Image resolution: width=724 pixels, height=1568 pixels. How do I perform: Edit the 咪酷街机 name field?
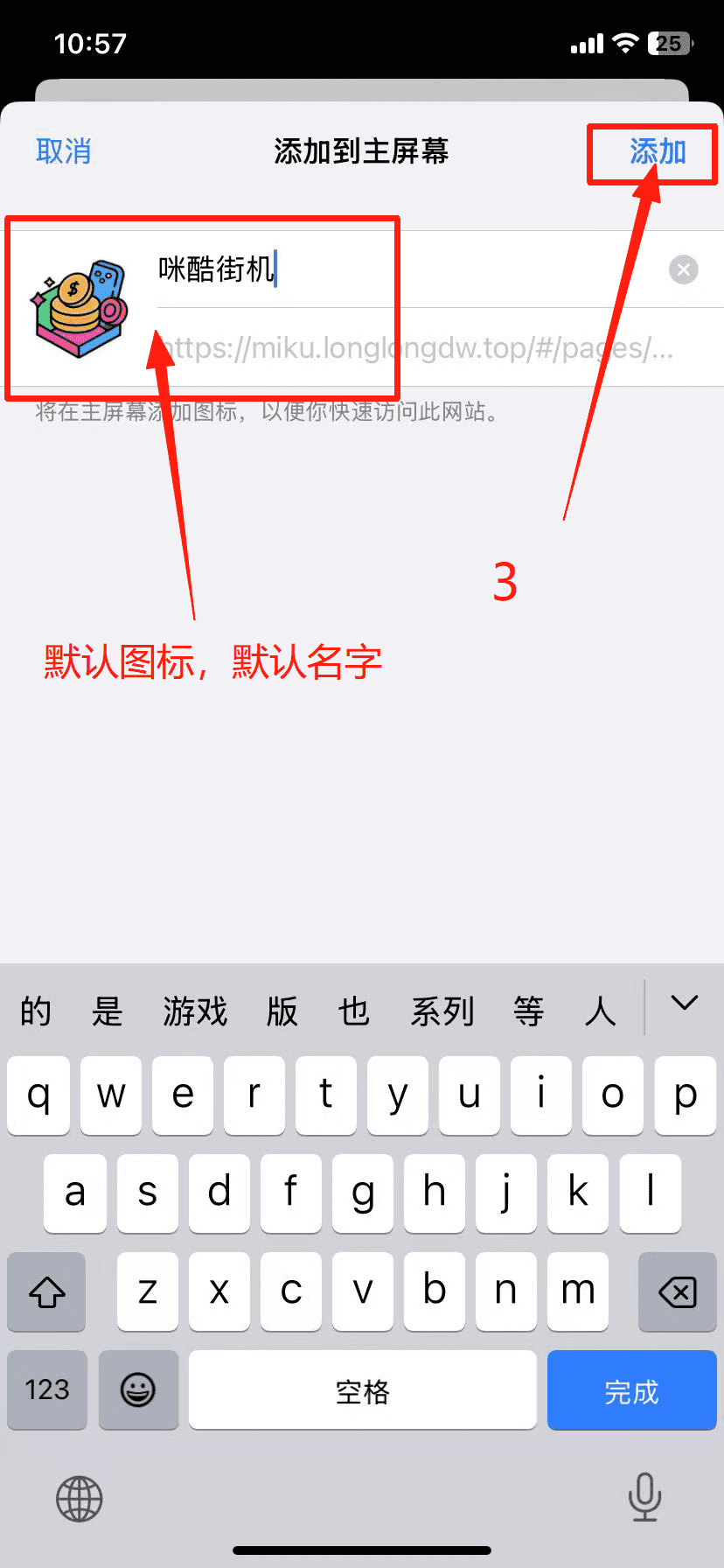pyautogui.click(x=350, y=269)
